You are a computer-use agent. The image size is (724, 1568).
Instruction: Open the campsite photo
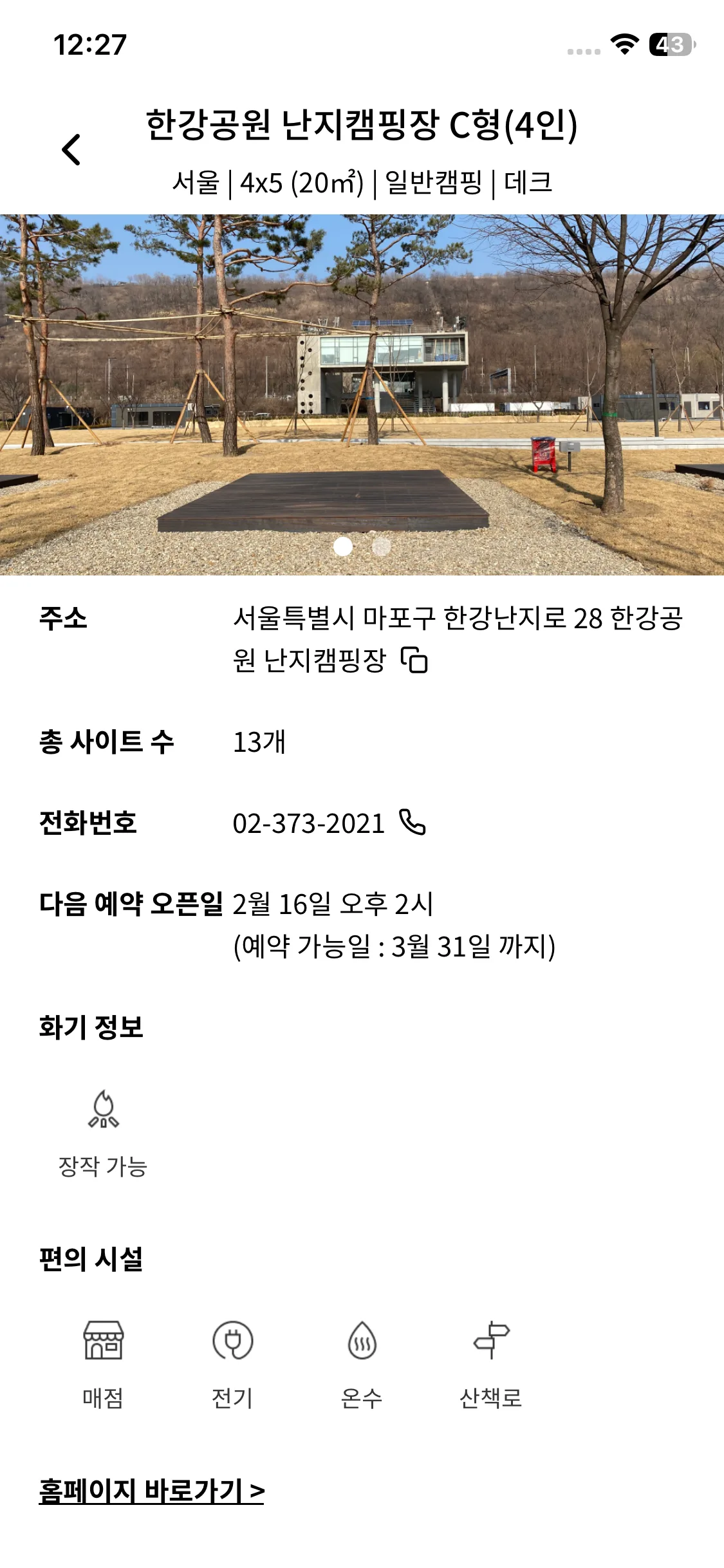(x=362, y=395)
